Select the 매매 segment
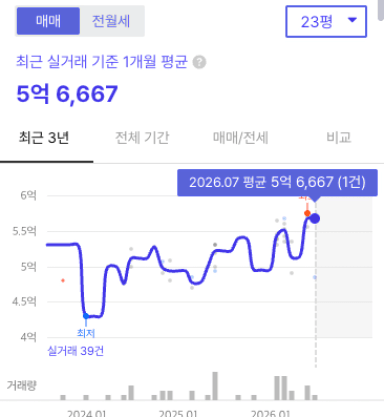Image resolution: width=384 pixels, height=417 pixels. [48, 21]
